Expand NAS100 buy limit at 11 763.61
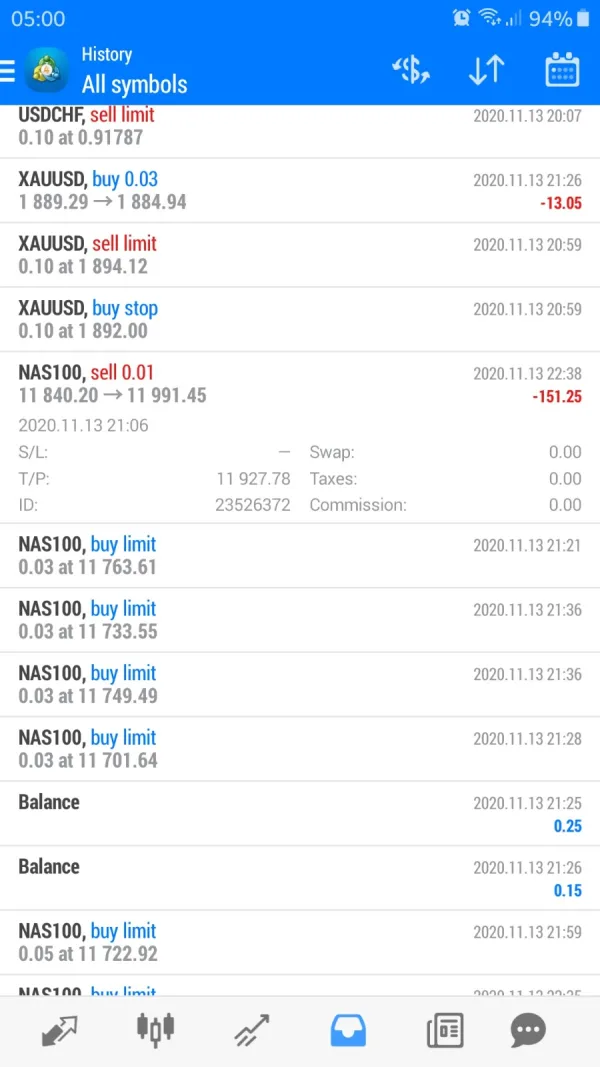 coord(300,555)
